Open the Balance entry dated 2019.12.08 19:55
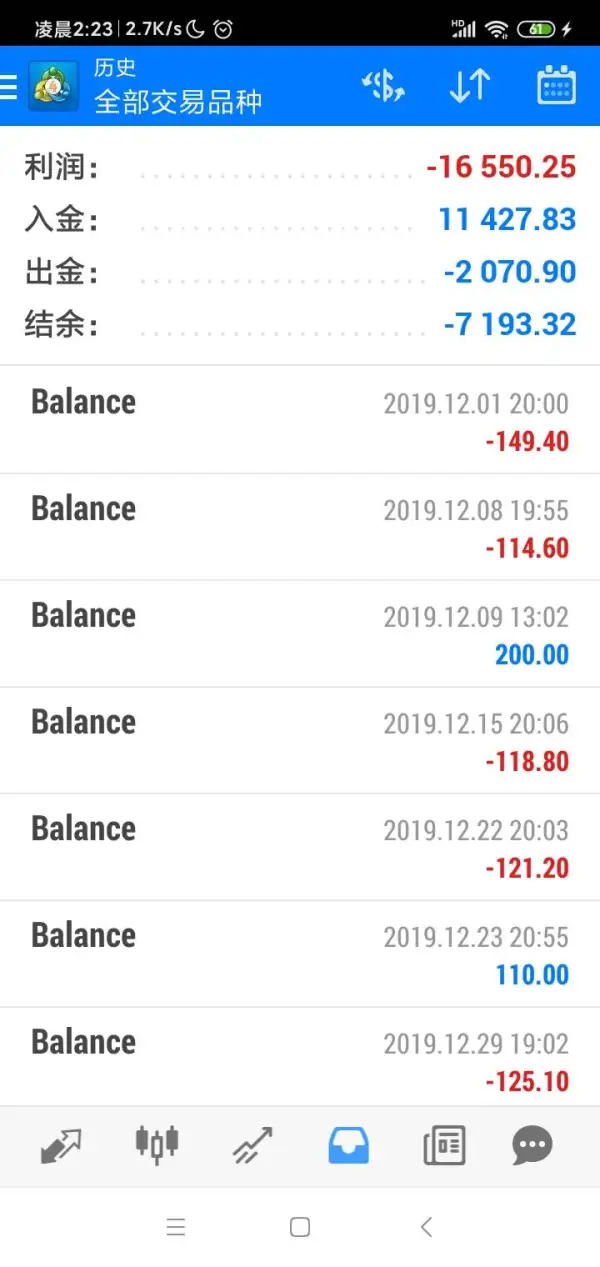600x1267 pixels. point(300,527)
